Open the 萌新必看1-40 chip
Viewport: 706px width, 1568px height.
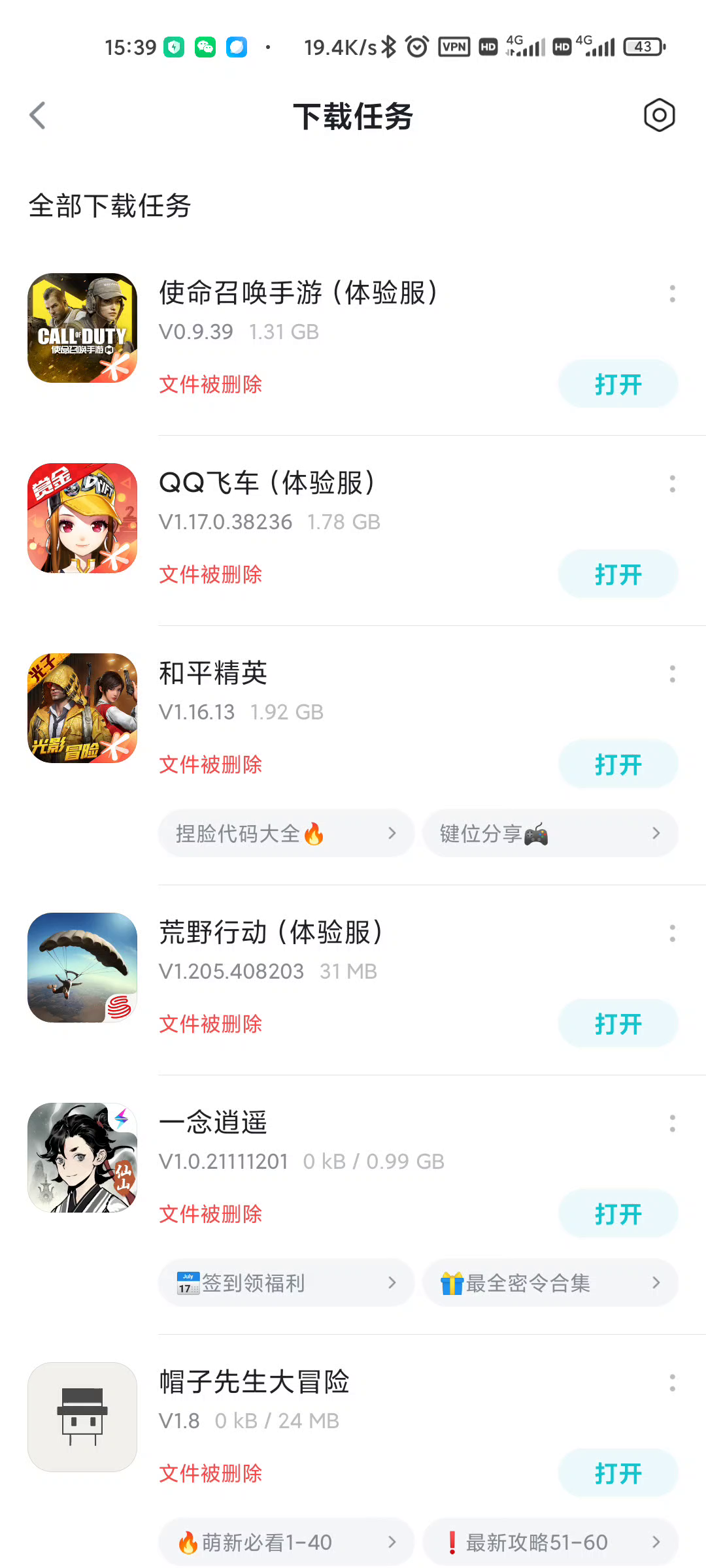click(x=286, y=1543)
